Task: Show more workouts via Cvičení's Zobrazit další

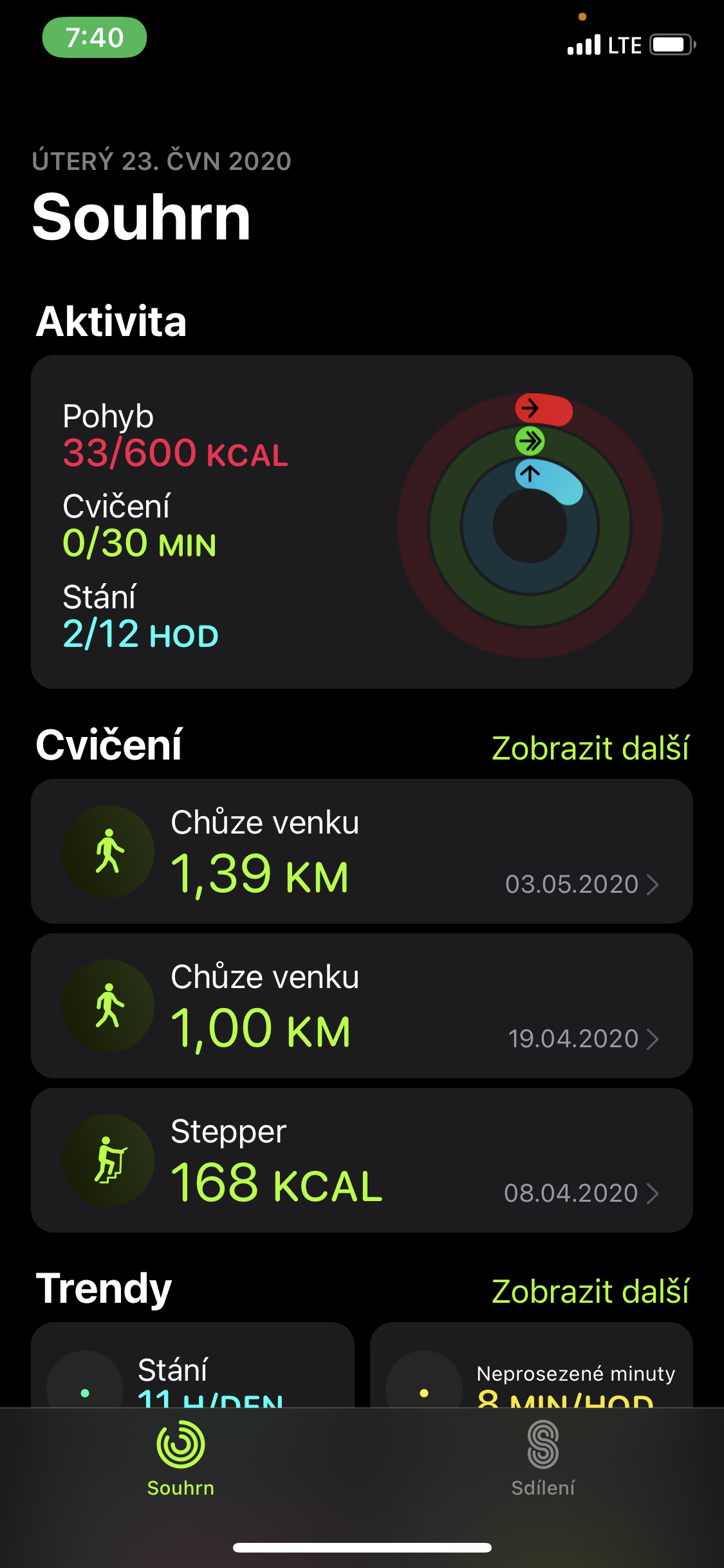Action: [x=589, y=749]
